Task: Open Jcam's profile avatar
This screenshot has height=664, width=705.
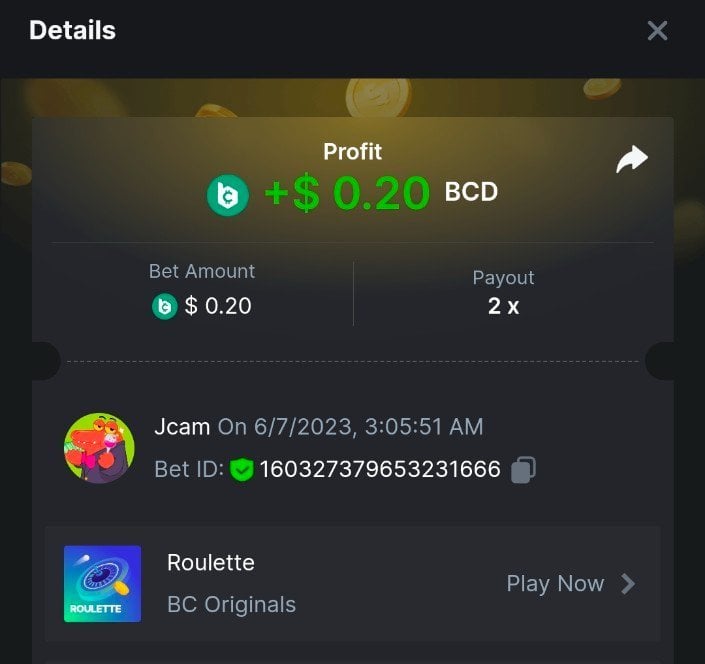Action: (x=99, y=447)
